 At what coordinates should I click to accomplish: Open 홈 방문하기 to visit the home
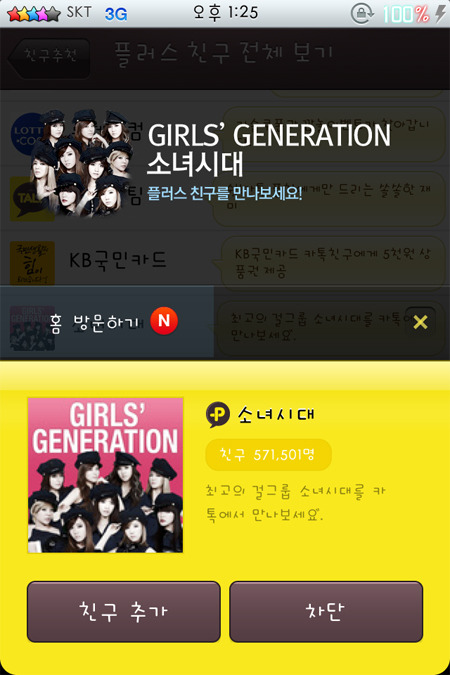click(107, 322)
